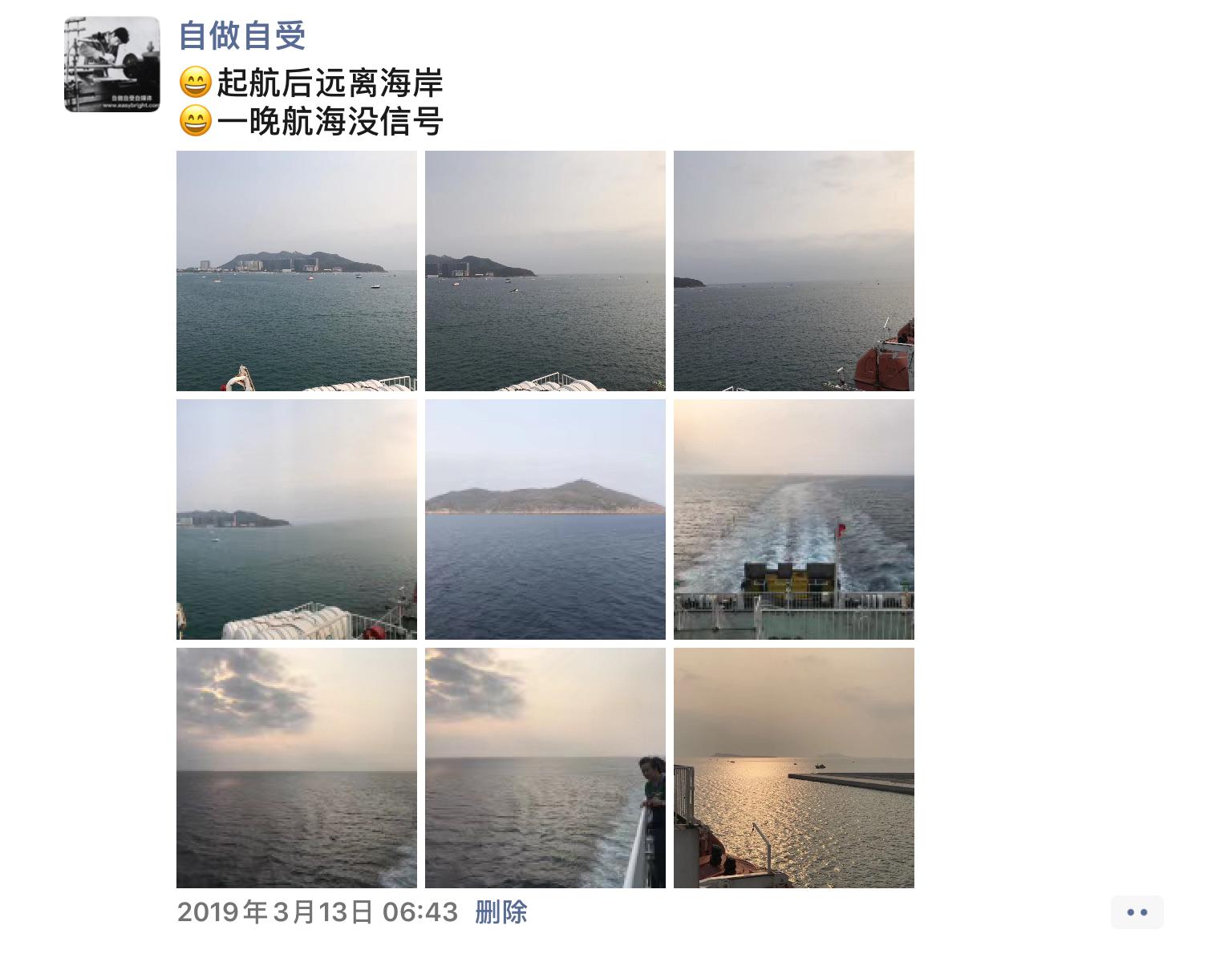Image resolution: width=1232 pixels, height=958 pixels.
Task: View the golden sunset pier photo
Action: pyautogui.click(x=793, y=767)
